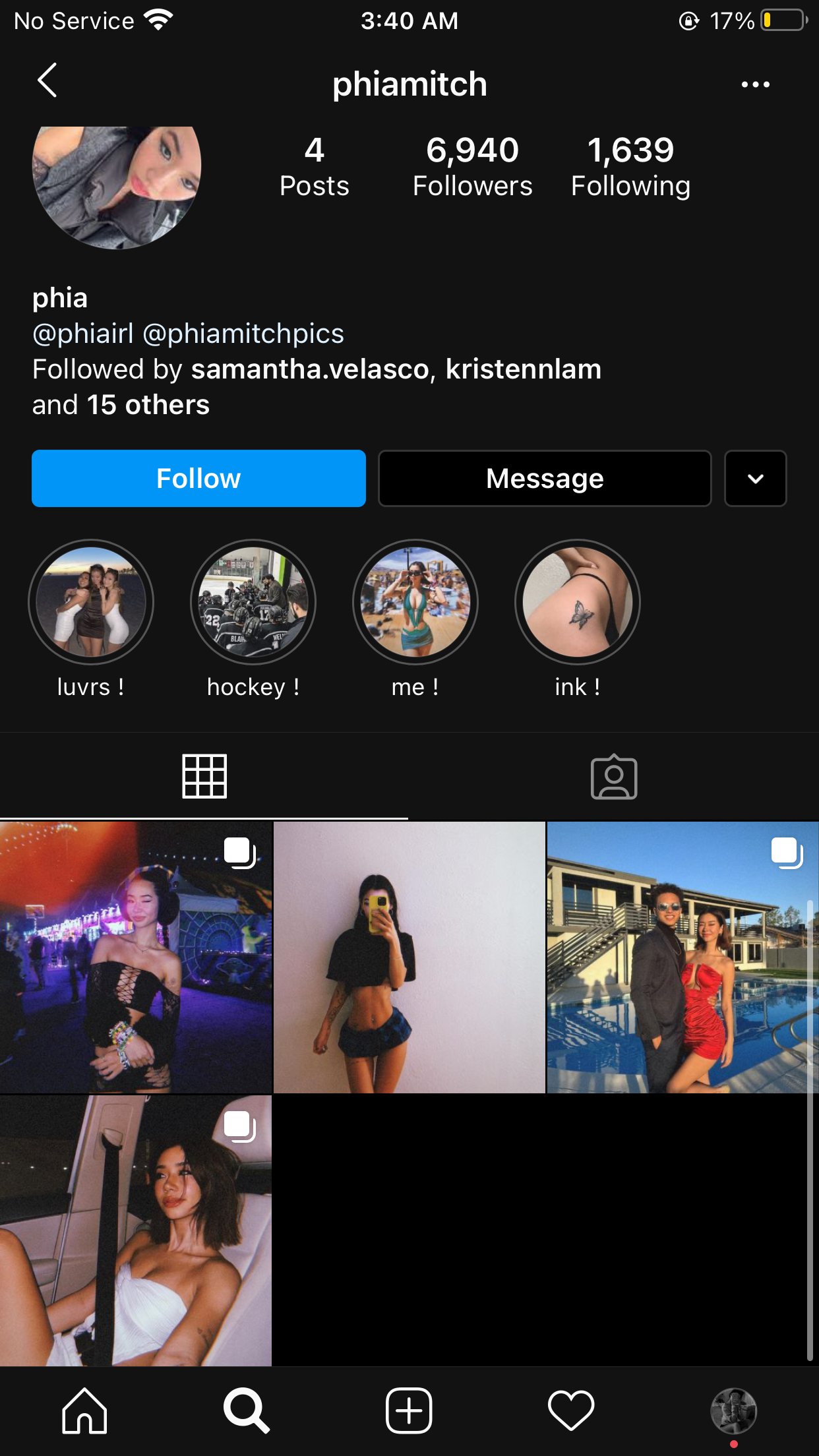Open the activity heart tab

tap(571, 1411)
